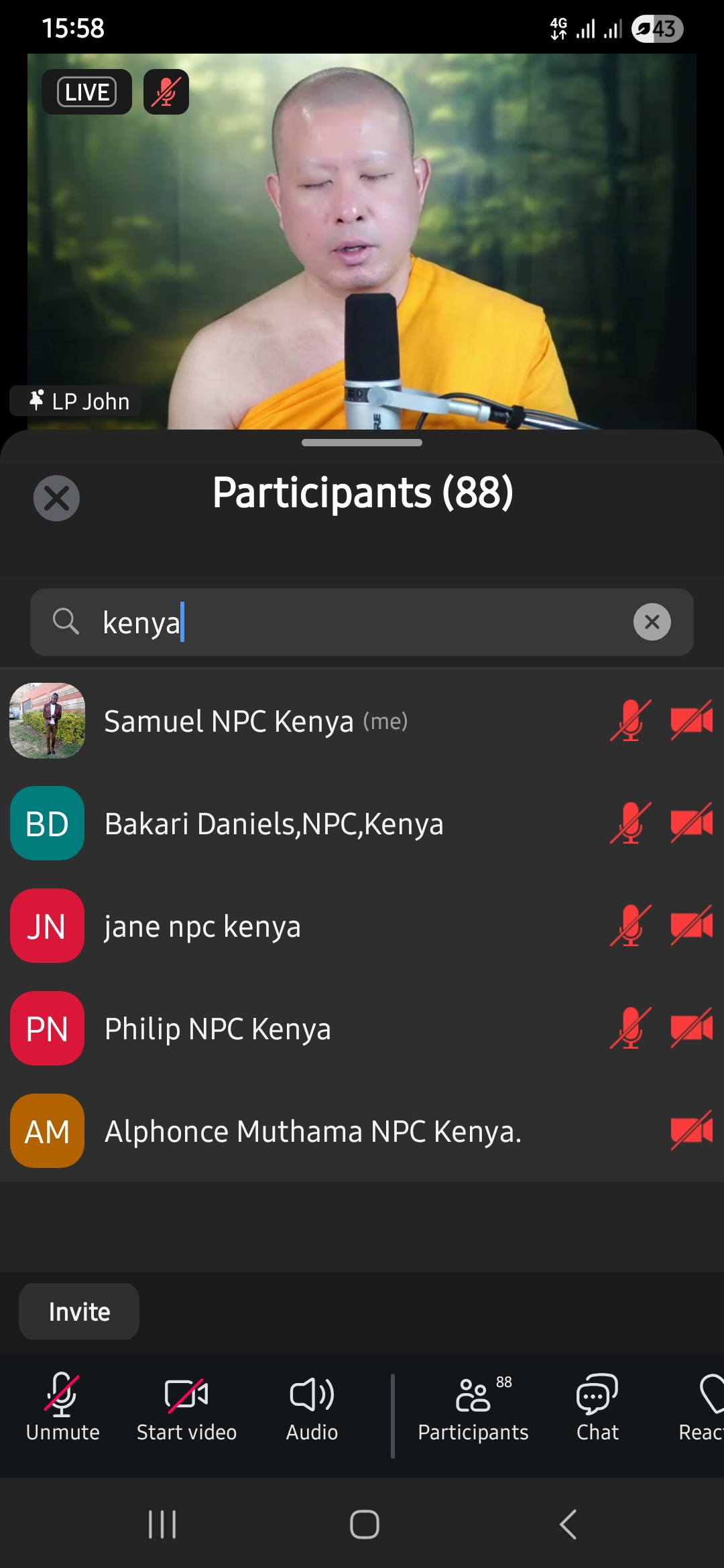Viewport: 724px width, 1568px height.
Task: Open Alphonce Muthama NPC Kenya row
Action: [x=312, y=1131]
